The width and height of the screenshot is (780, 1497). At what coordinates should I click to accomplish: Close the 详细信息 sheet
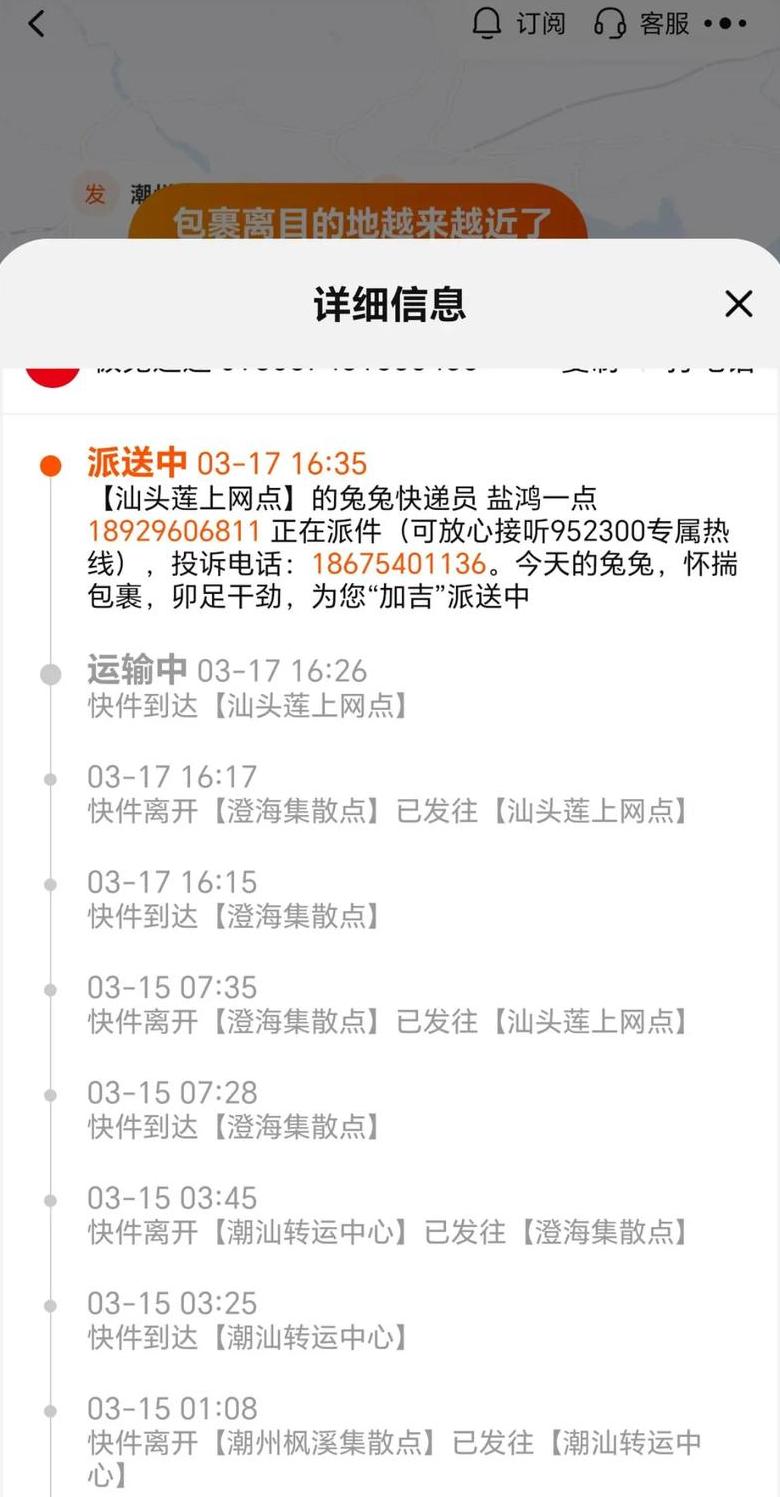[738, 304]
